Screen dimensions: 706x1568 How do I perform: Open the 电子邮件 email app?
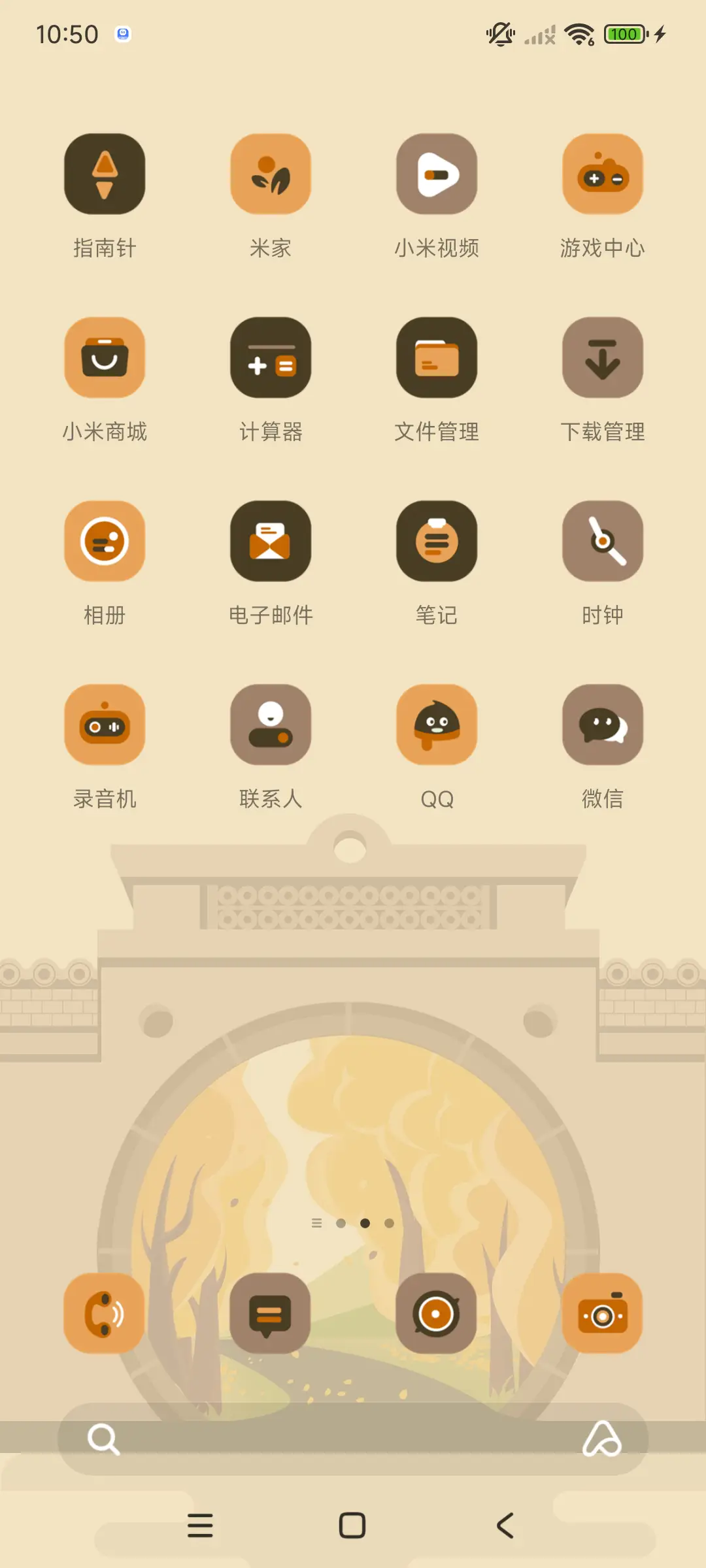(271, 542)
